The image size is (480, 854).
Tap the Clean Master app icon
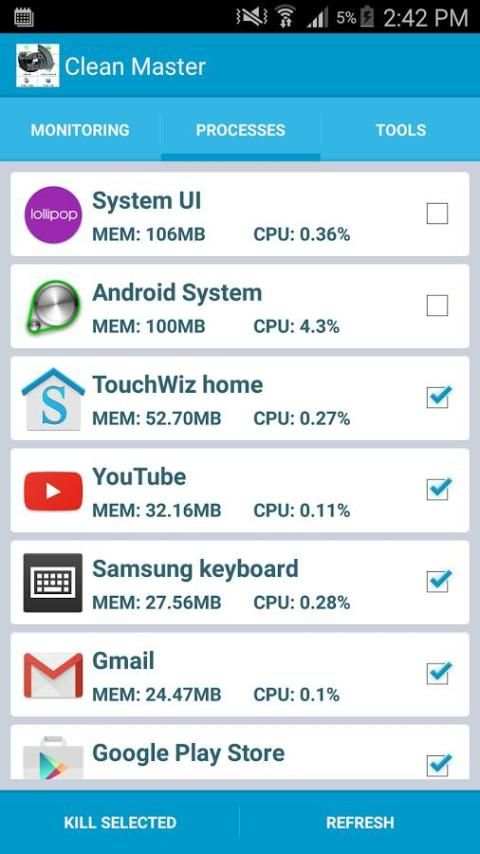(x=38, y=66)
